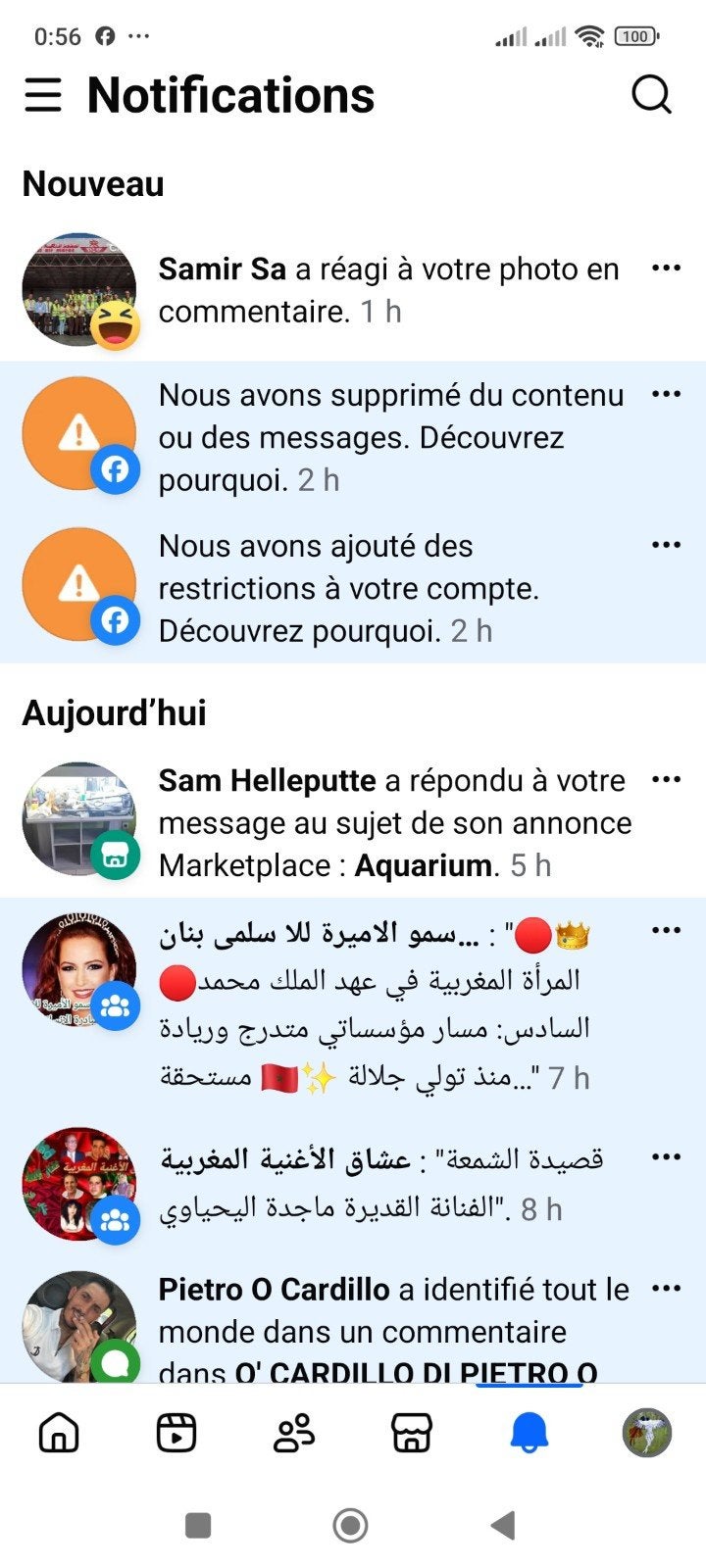The image size is (706, 1568).
Task: Go to the Home feed tab
Action: [59, 1433]
